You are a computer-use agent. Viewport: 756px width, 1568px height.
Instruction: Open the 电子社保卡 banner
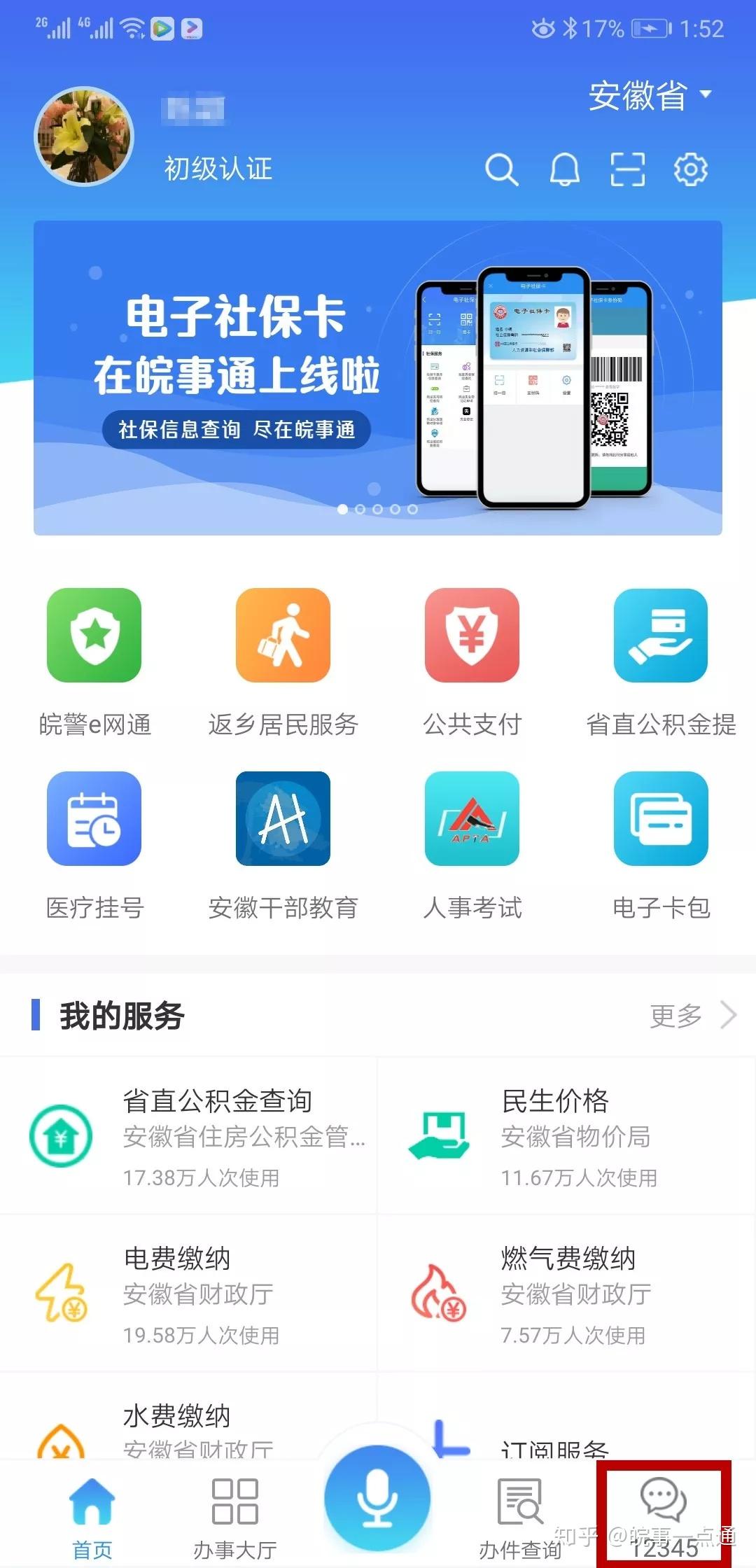(x=378, y=378)
